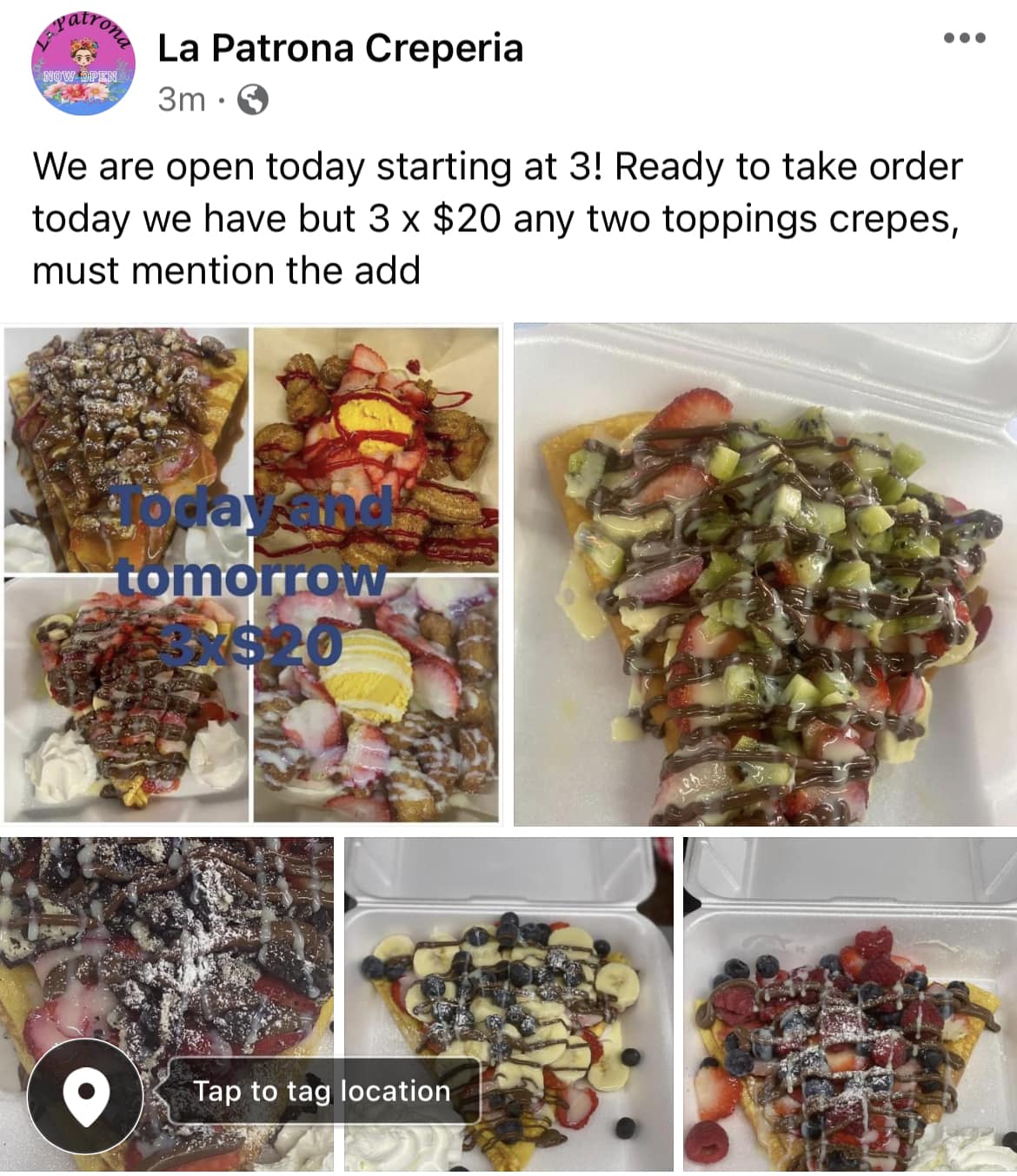
Task: Open La Patrona Creperia page name
Action: pos(340,48)
